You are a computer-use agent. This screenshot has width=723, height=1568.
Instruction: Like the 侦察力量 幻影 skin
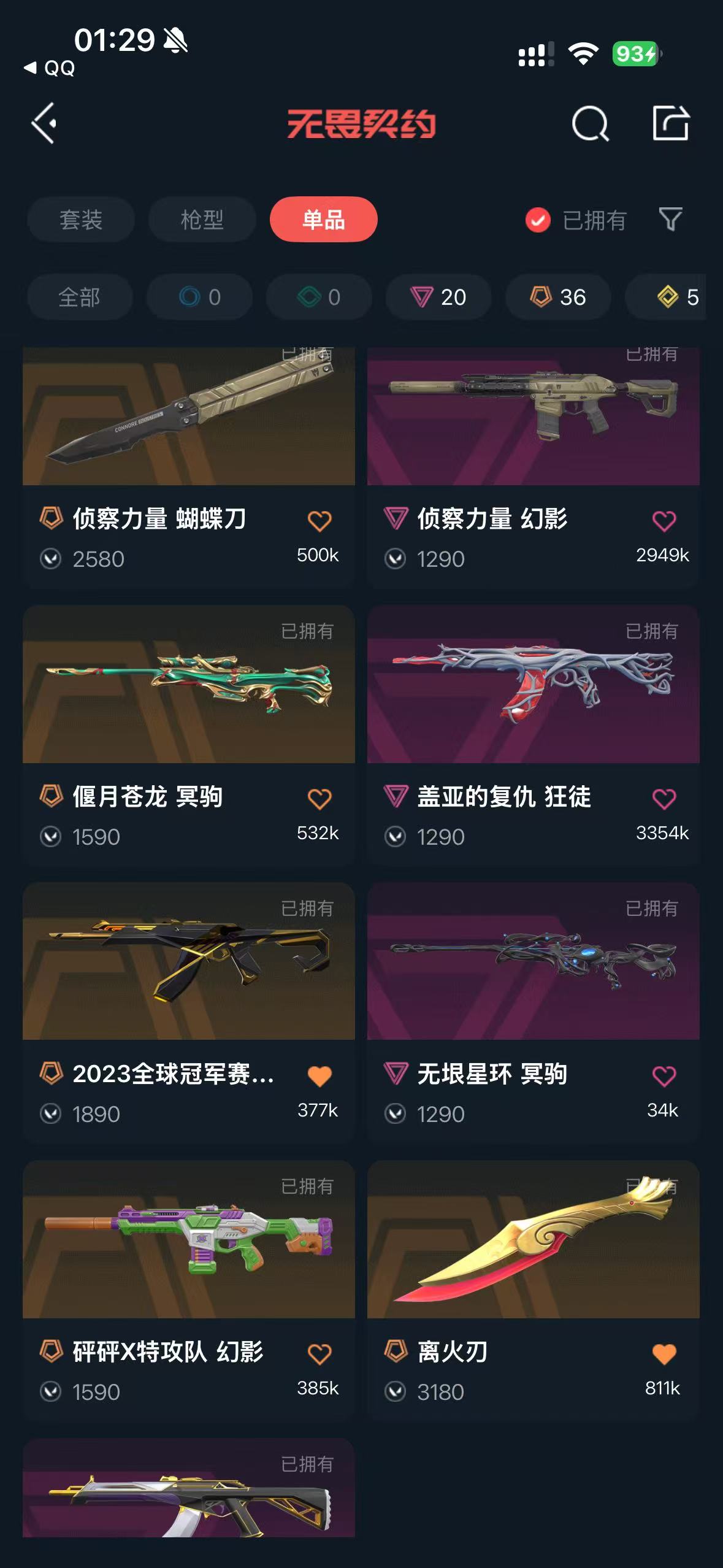coord(664,521)
